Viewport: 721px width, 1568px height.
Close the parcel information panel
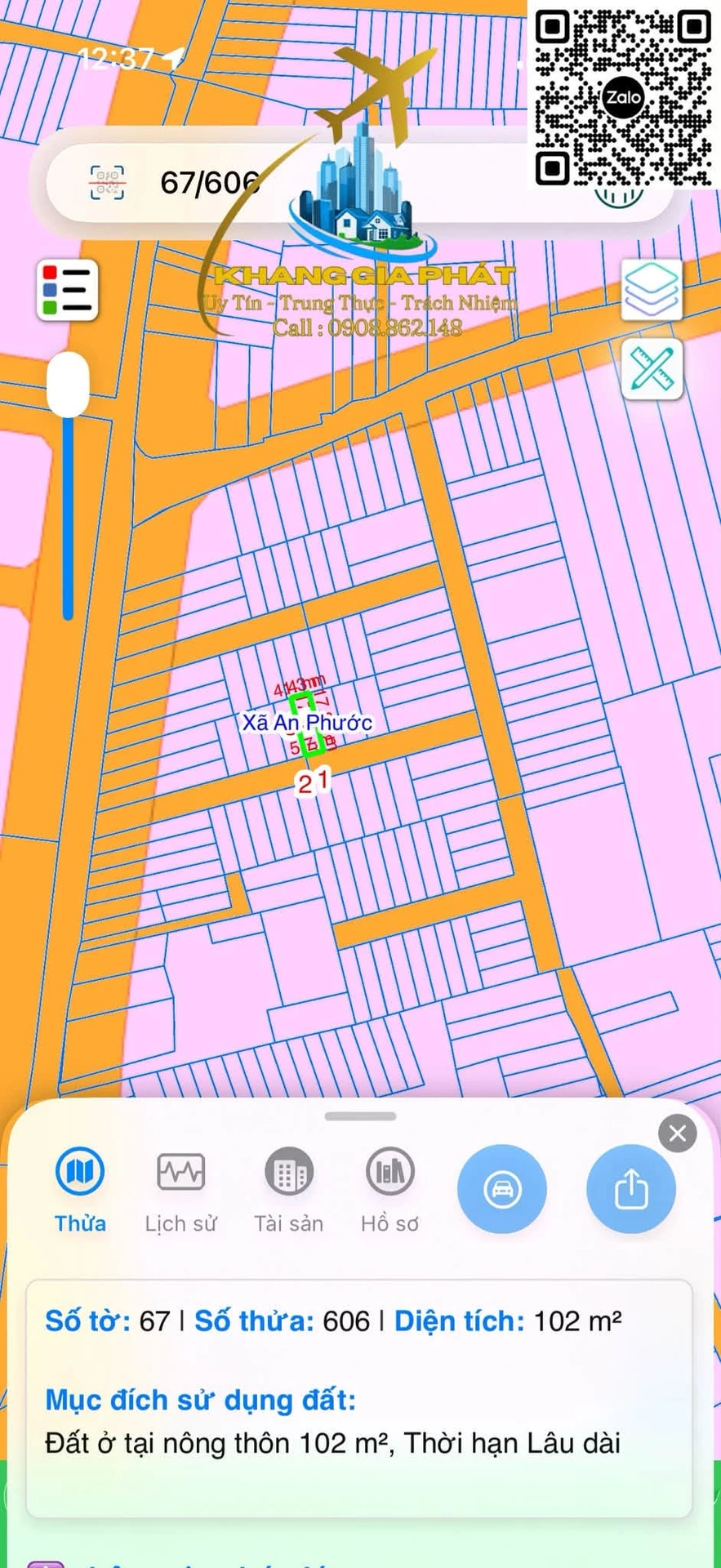677,1133
